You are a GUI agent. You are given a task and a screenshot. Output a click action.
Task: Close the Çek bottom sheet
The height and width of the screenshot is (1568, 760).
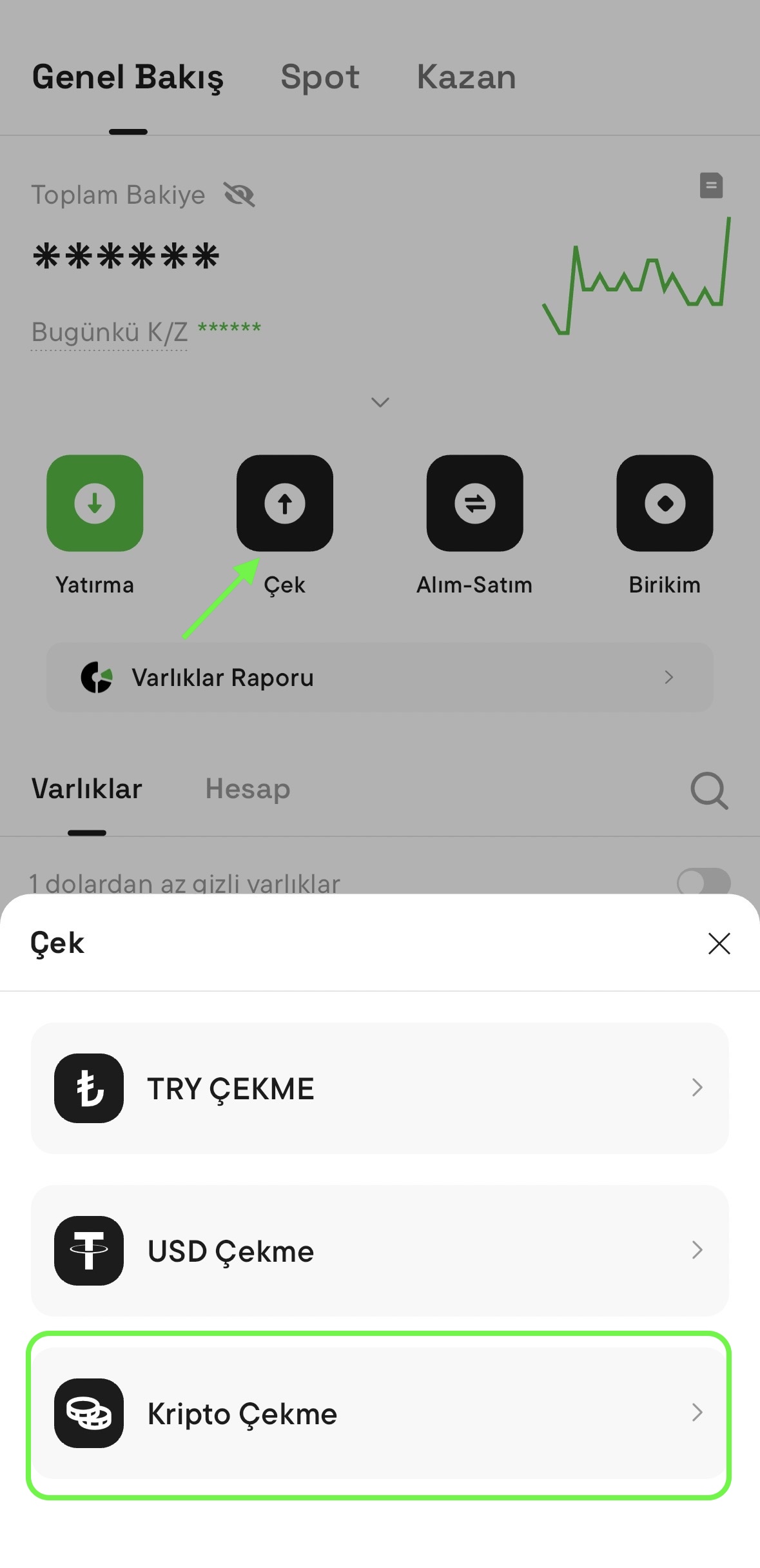point(718,943)
